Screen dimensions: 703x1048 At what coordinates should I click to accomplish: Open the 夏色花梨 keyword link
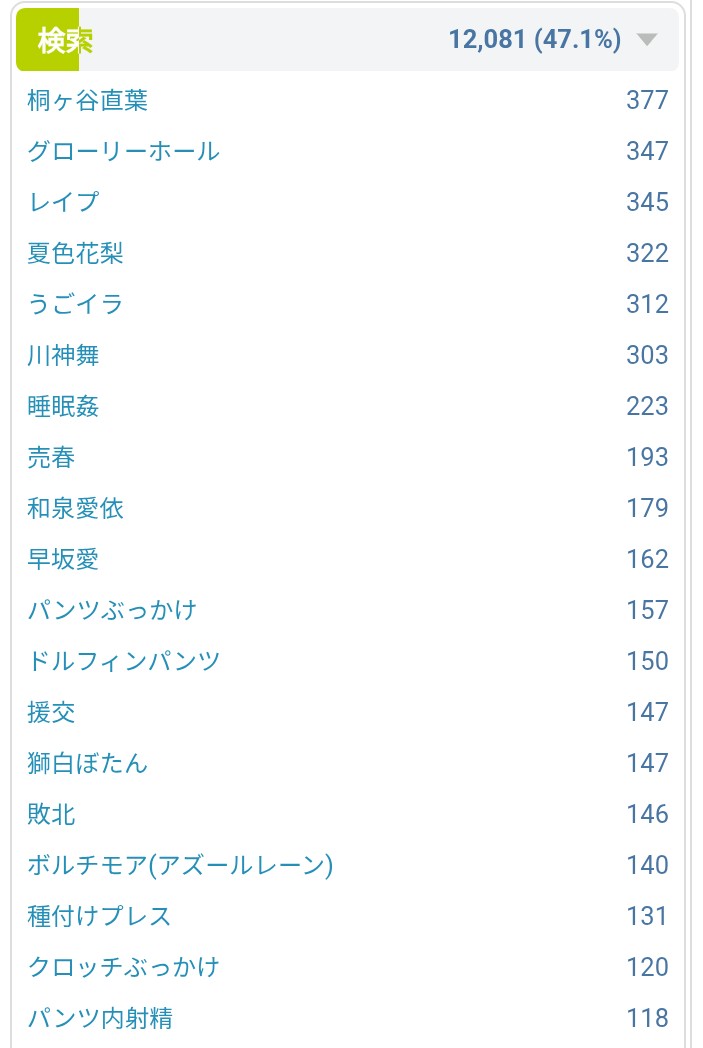pyautogui.click(x=76, y=253)
